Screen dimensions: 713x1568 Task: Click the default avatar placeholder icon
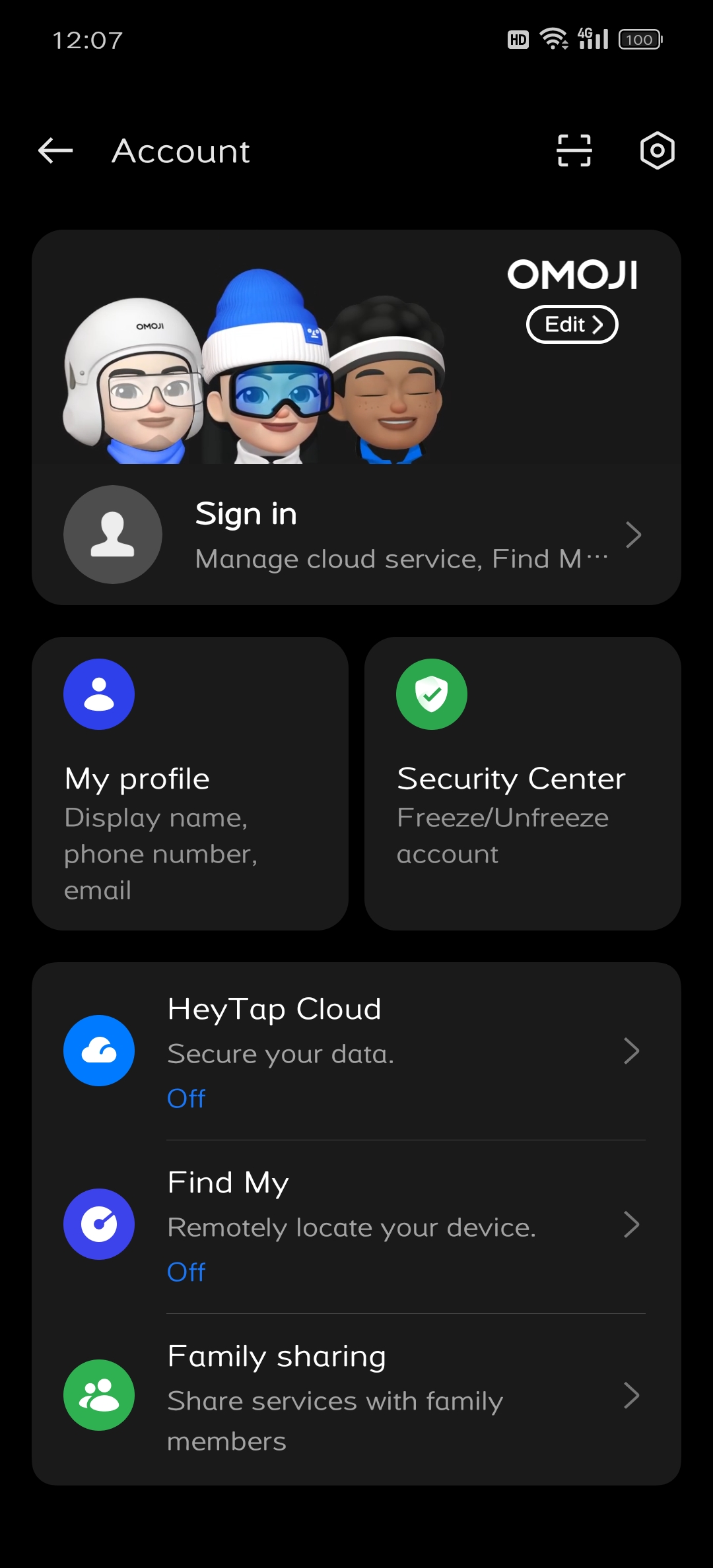coord(112,535)
